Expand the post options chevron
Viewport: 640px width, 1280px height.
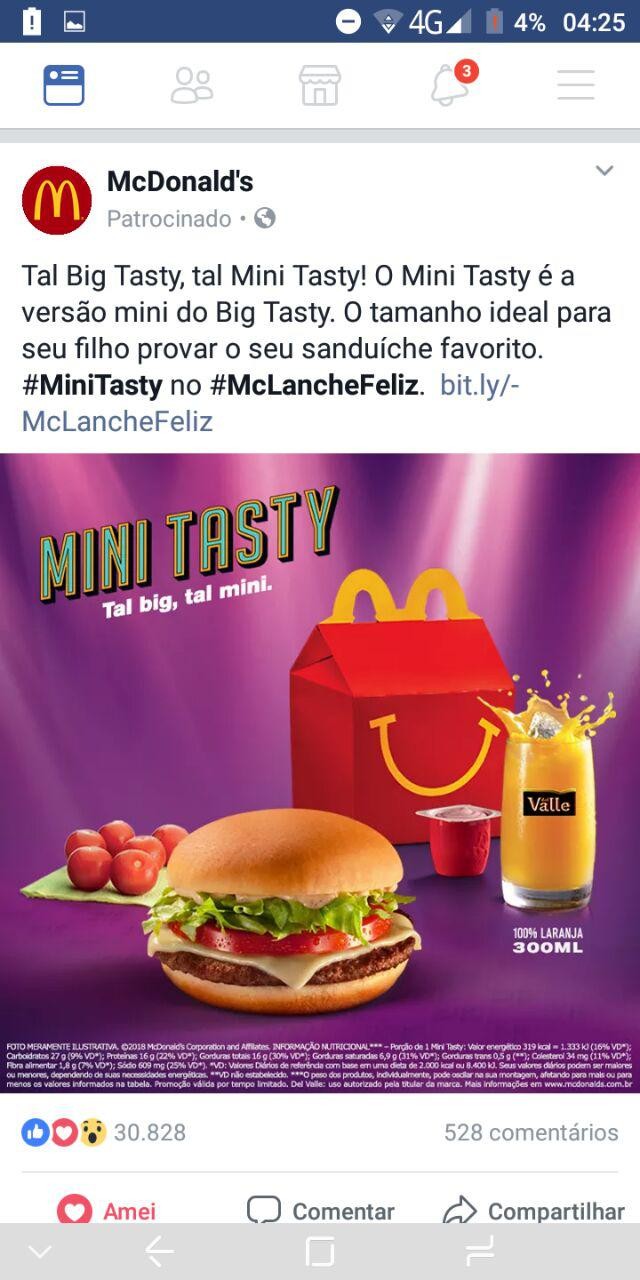click(604, 171)
